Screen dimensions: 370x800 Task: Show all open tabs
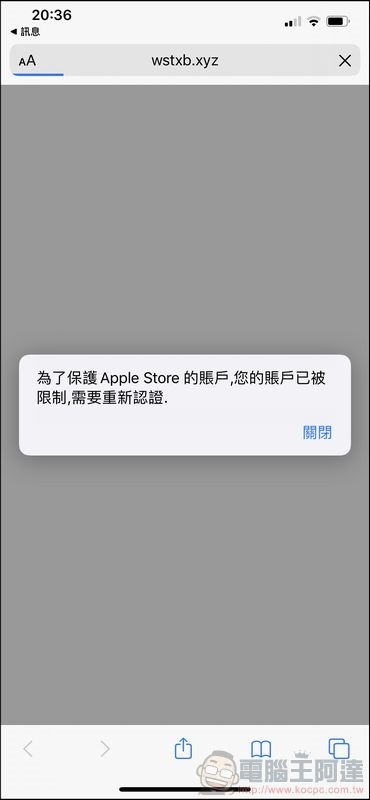coord(339,748)
